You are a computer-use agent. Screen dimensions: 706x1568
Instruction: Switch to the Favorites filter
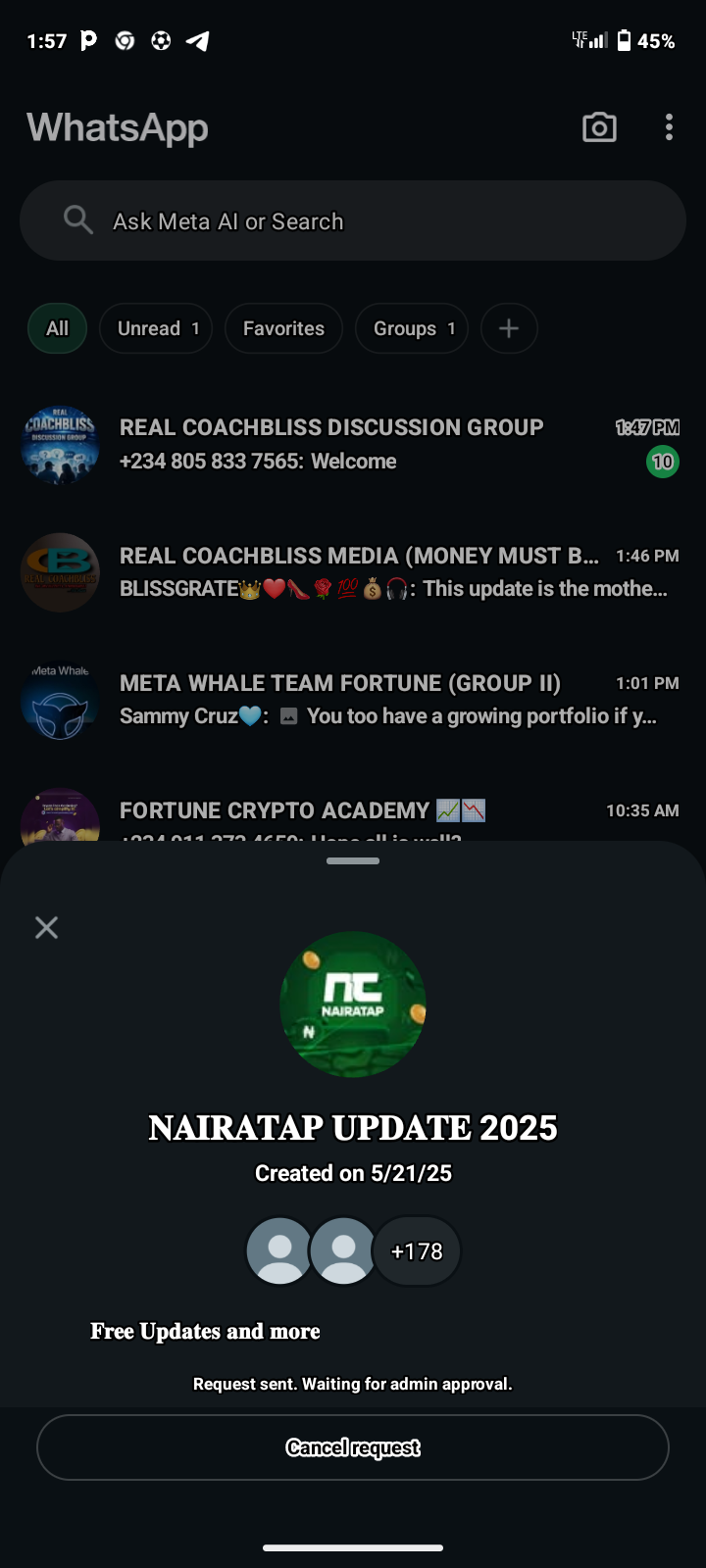pos(283,328)
